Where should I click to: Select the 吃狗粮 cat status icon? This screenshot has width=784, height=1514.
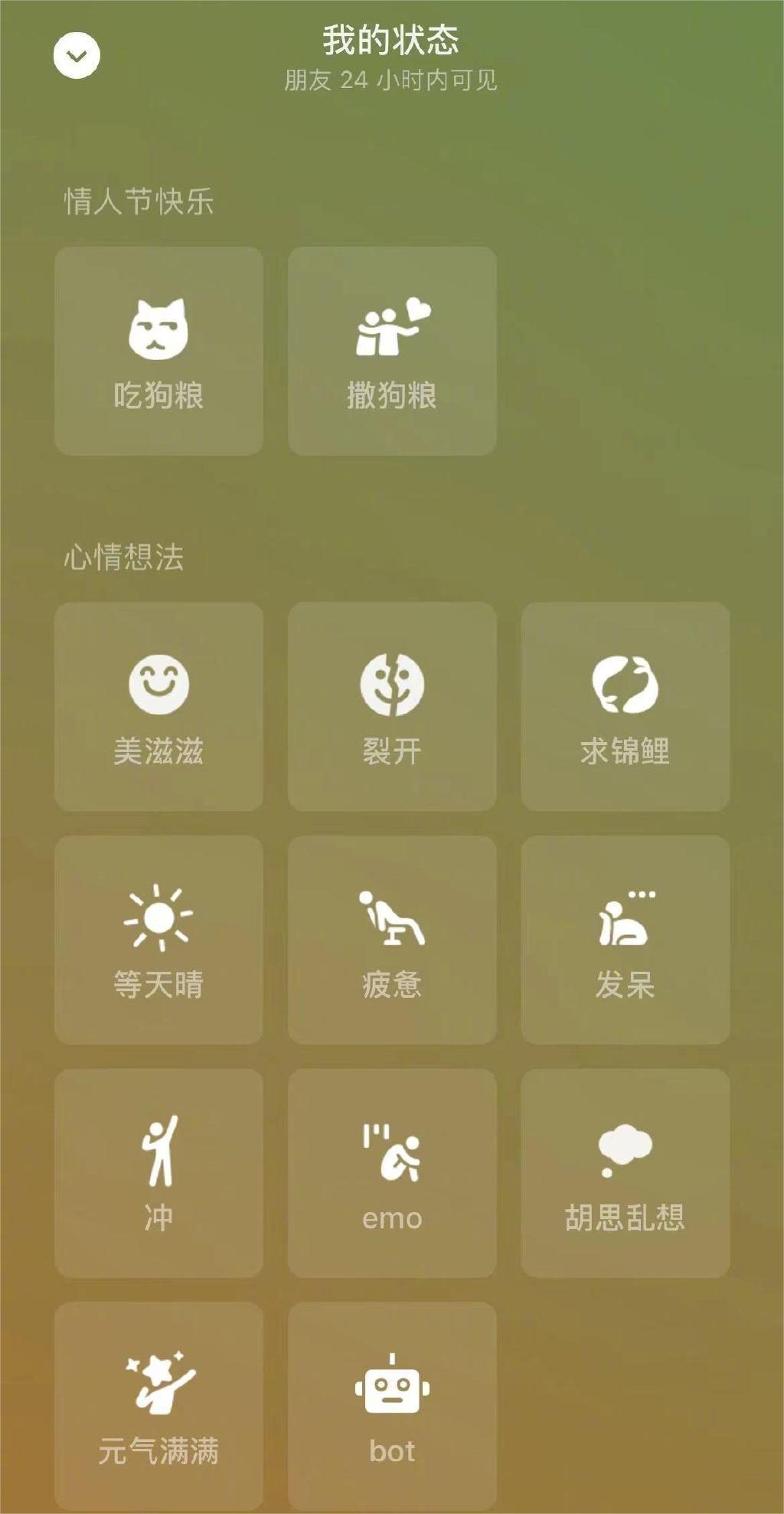coord(158,327)
